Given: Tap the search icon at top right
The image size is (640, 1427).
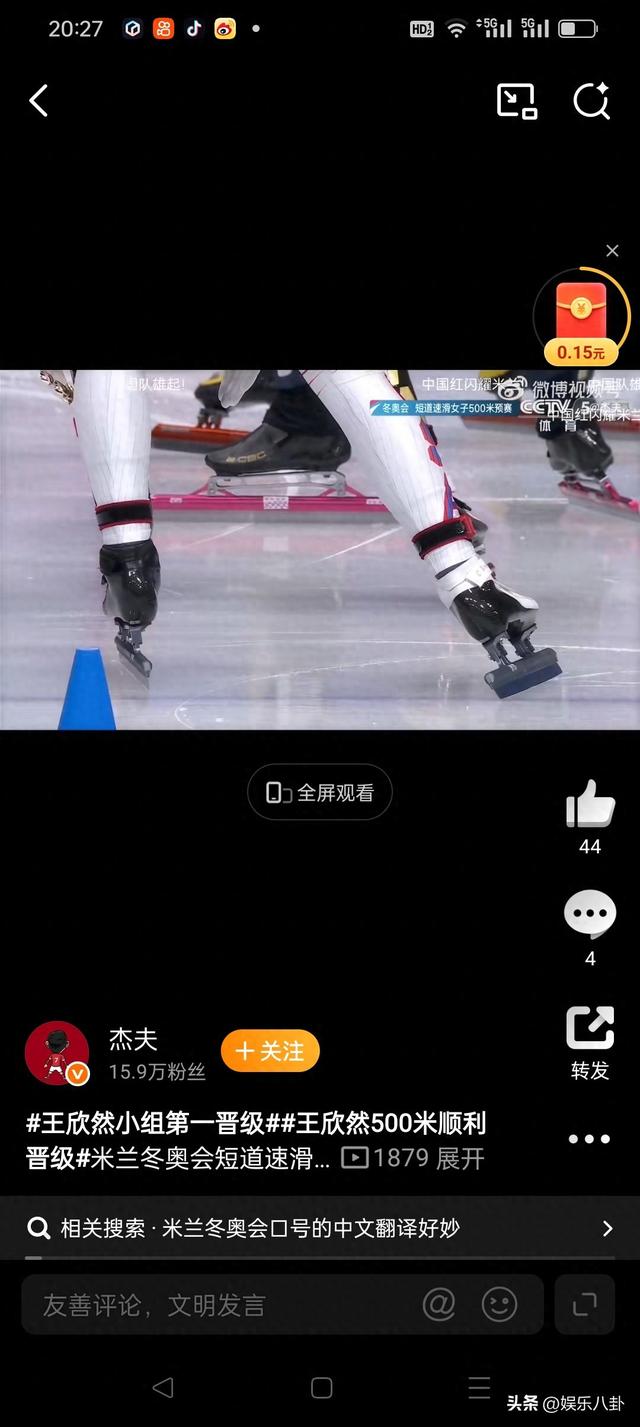Looking at the screenshot, I should point(591,101).
